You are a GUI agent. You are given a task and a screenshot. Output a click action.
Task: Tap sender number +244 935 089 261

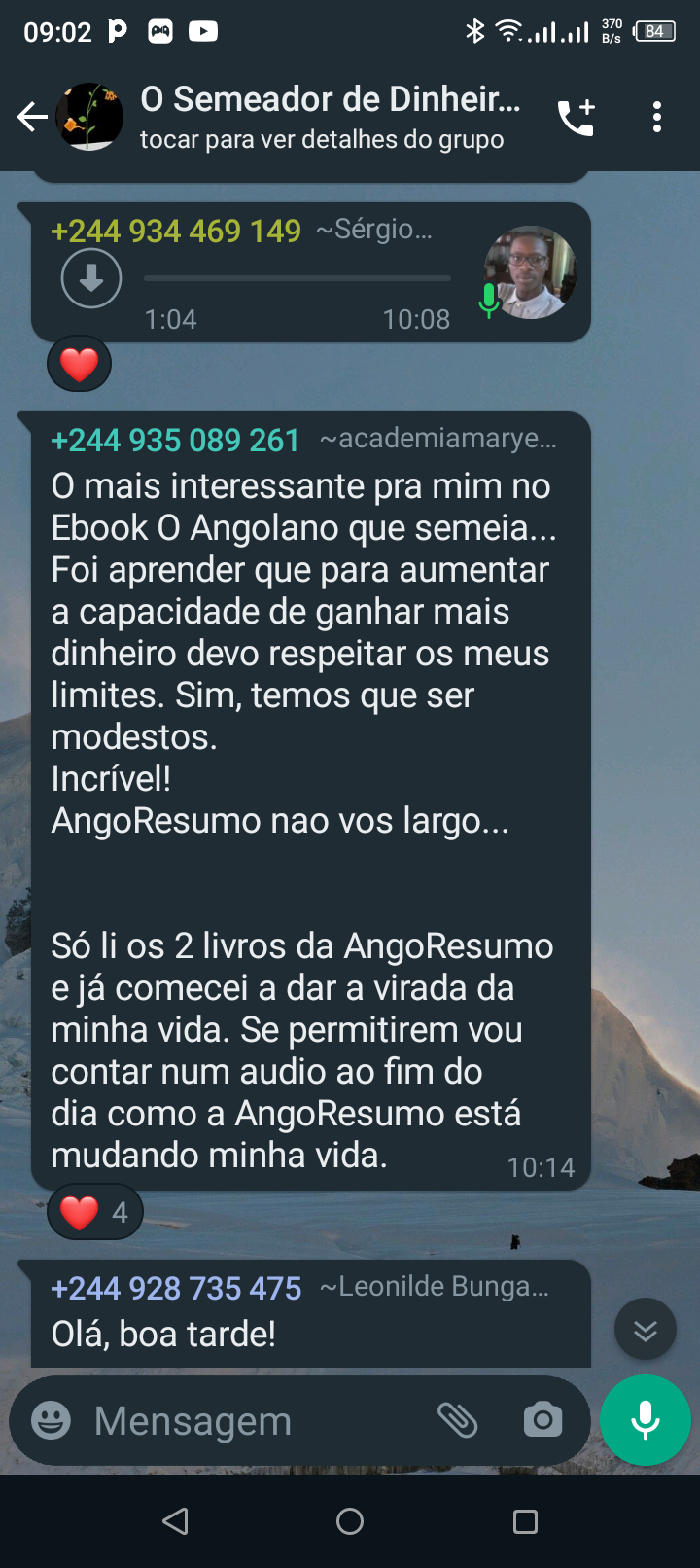175,441
